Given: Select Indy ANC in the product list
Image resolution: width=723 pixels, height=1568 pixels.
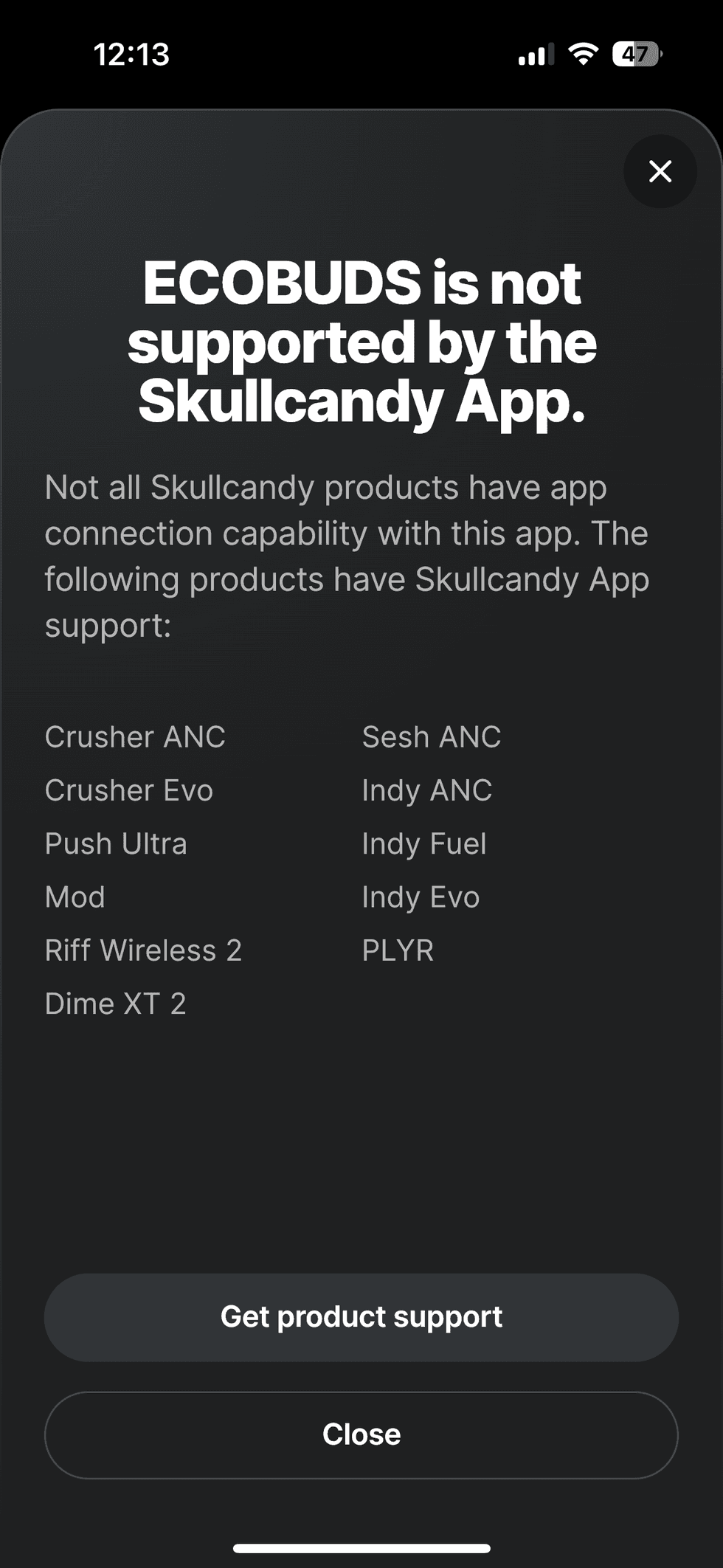Looking at the screenshot, I should pyautogui.click(x=426, y=790).
